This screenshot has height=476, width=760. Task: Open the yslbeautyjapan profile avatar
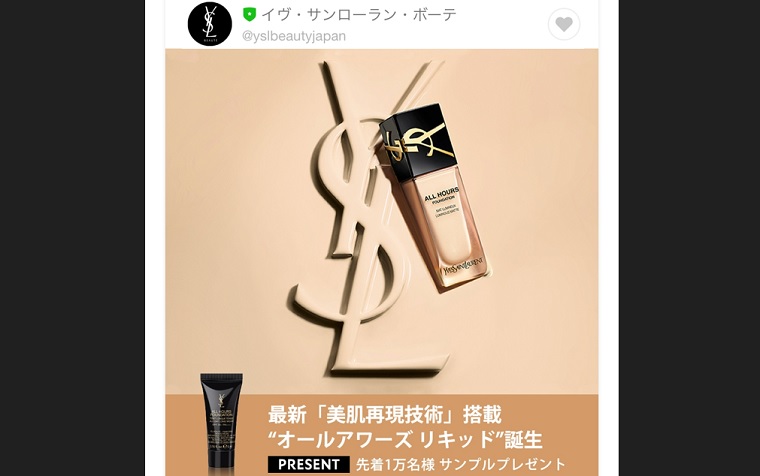point(210,23)
